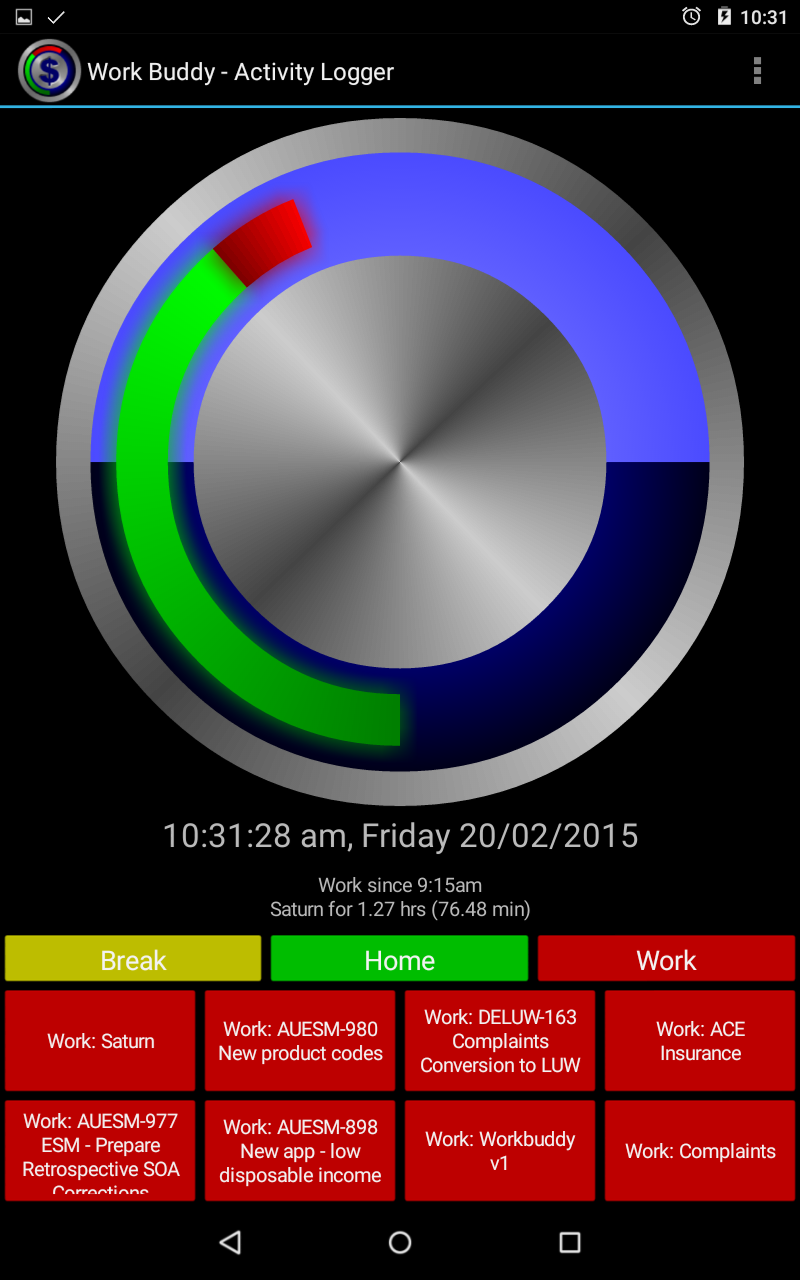This screenshot has height=1280, width=800.
Task: Switch to Work: Workbuddy v1
Action: coord(500,1150)
